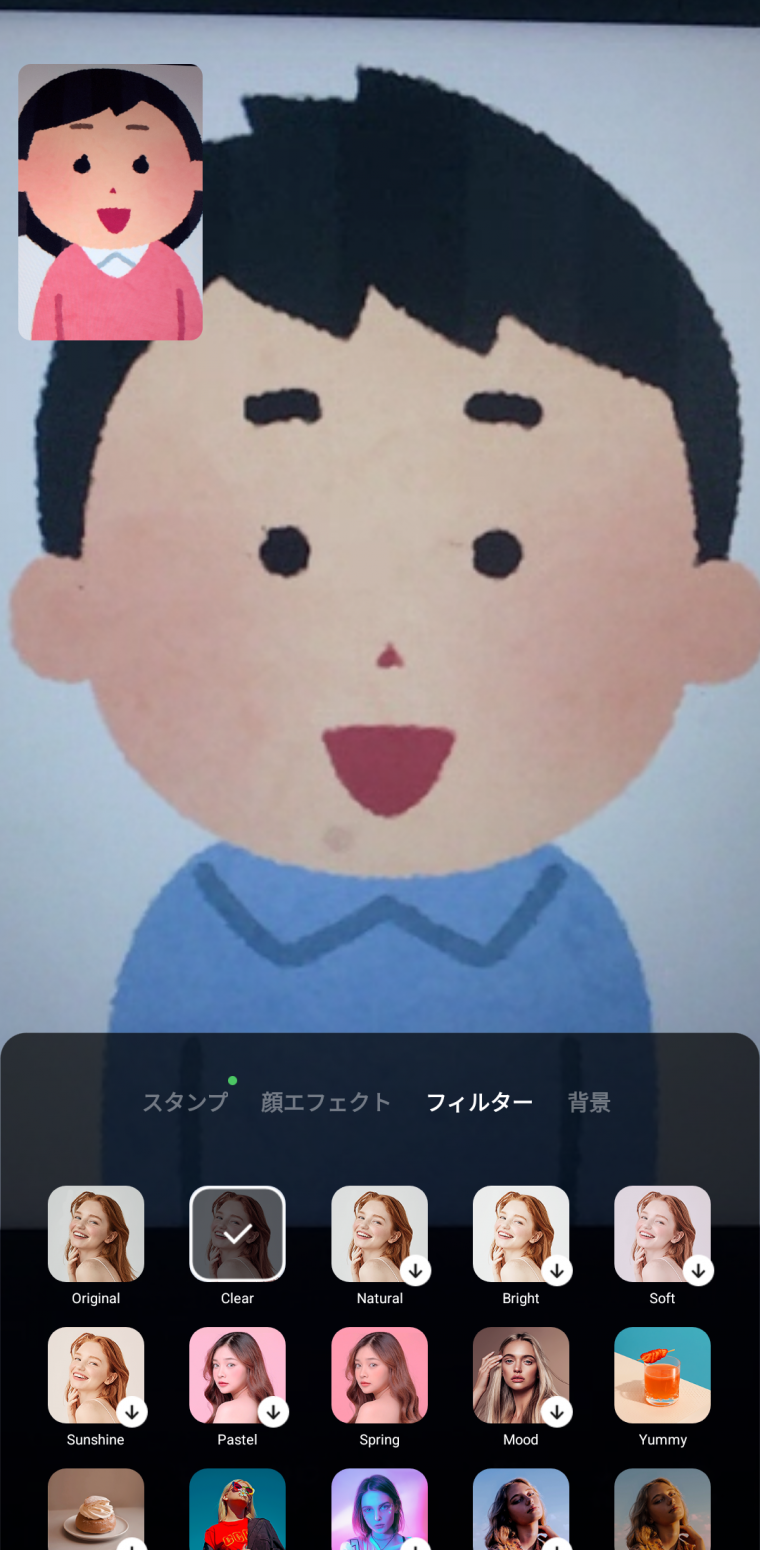Screen dimensions: 760x1550
Task: Switch to the 背景 tab
Action: coord(589,1102)
